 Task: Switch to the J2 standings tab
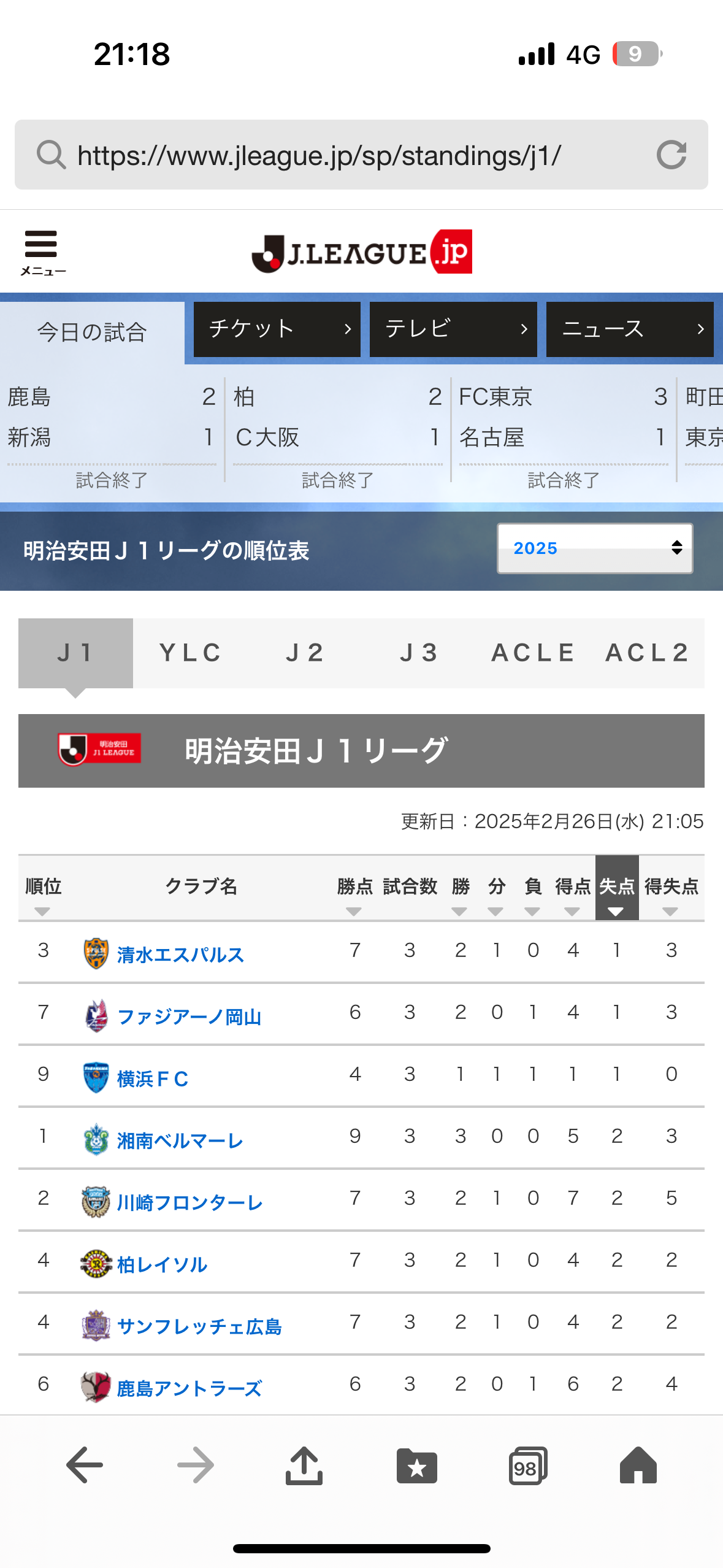tap(304, 653)
